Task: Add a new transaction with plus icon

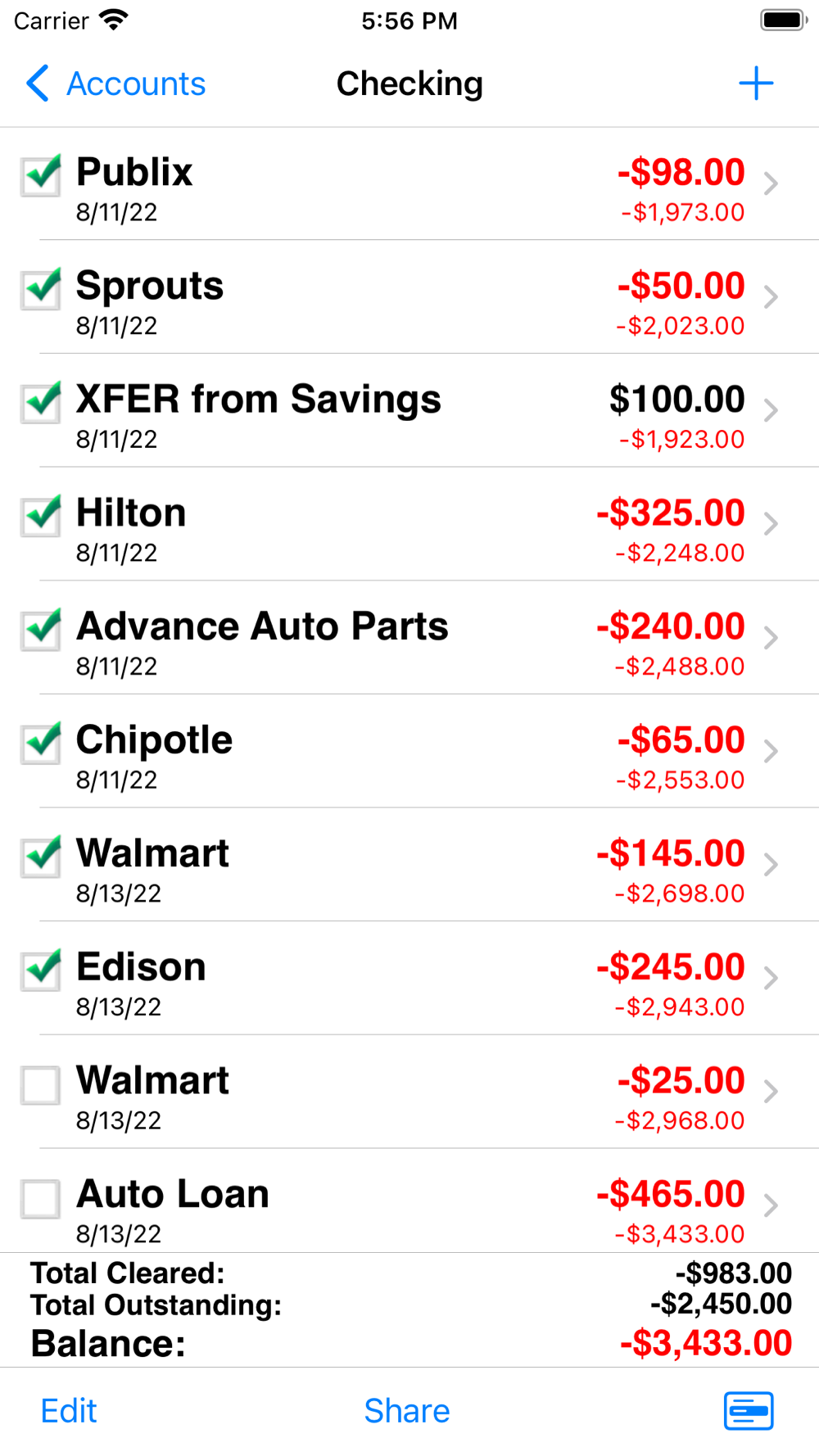Action: click(x=755, y=84)
